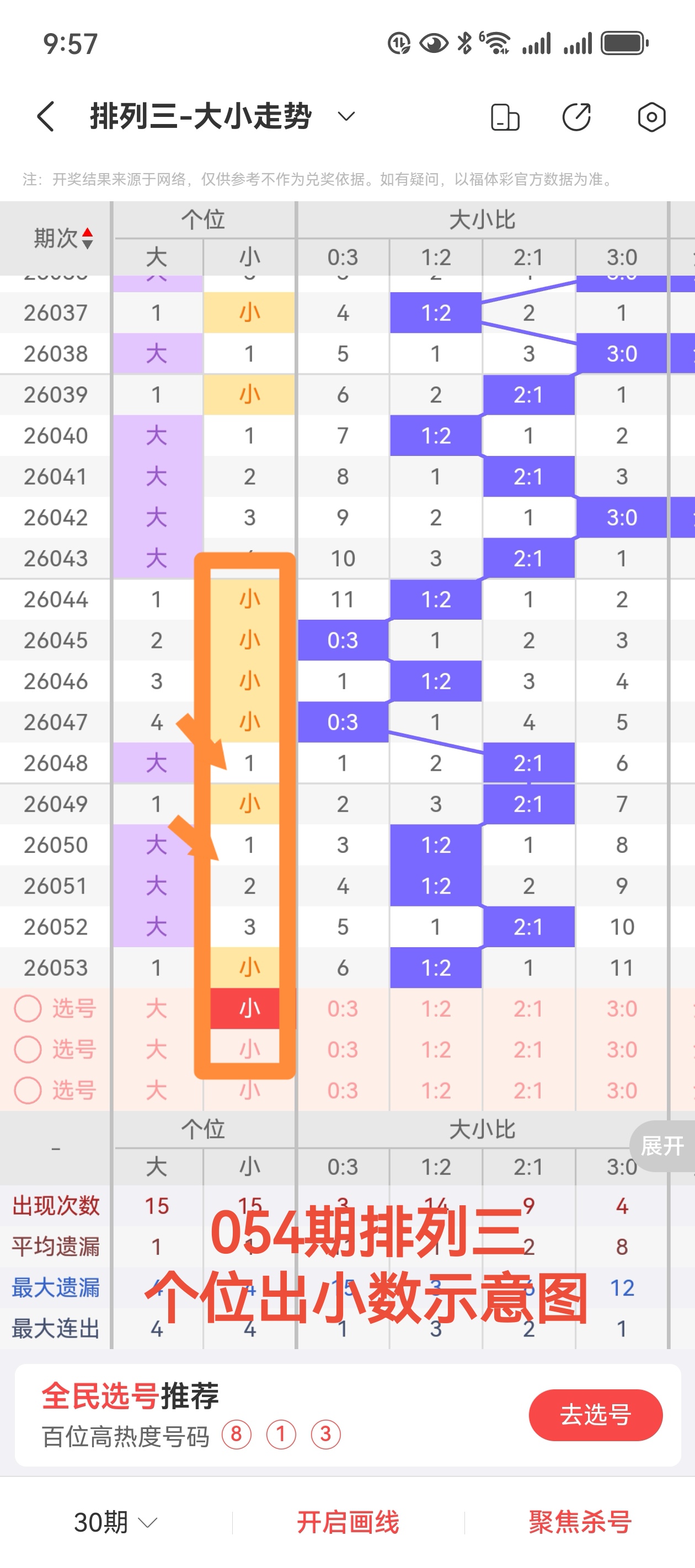
Task: Tap the screen orientation icon
Action: [x=505, y=117]
